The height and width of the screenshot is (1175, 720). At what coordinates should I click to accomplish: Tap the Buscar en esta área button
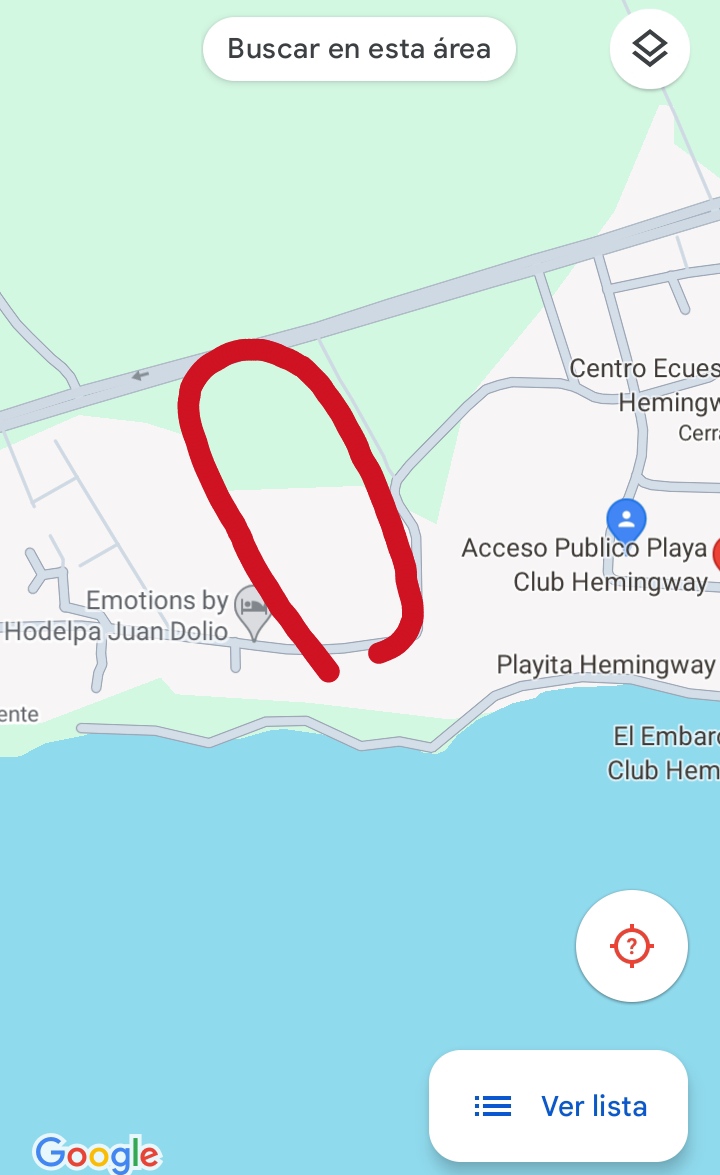tap(359, 49)
